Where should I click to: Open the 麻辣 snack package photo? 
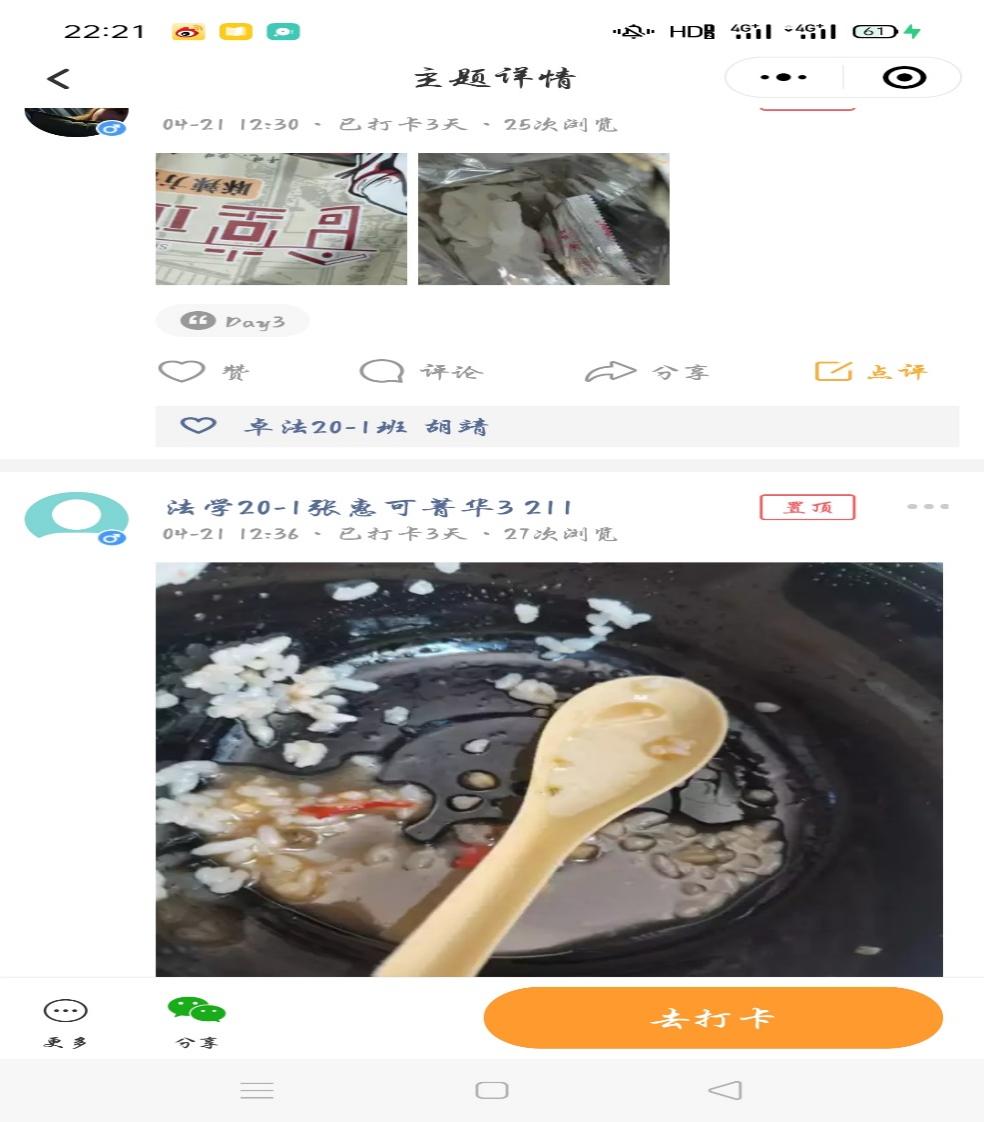click(281, 219)
